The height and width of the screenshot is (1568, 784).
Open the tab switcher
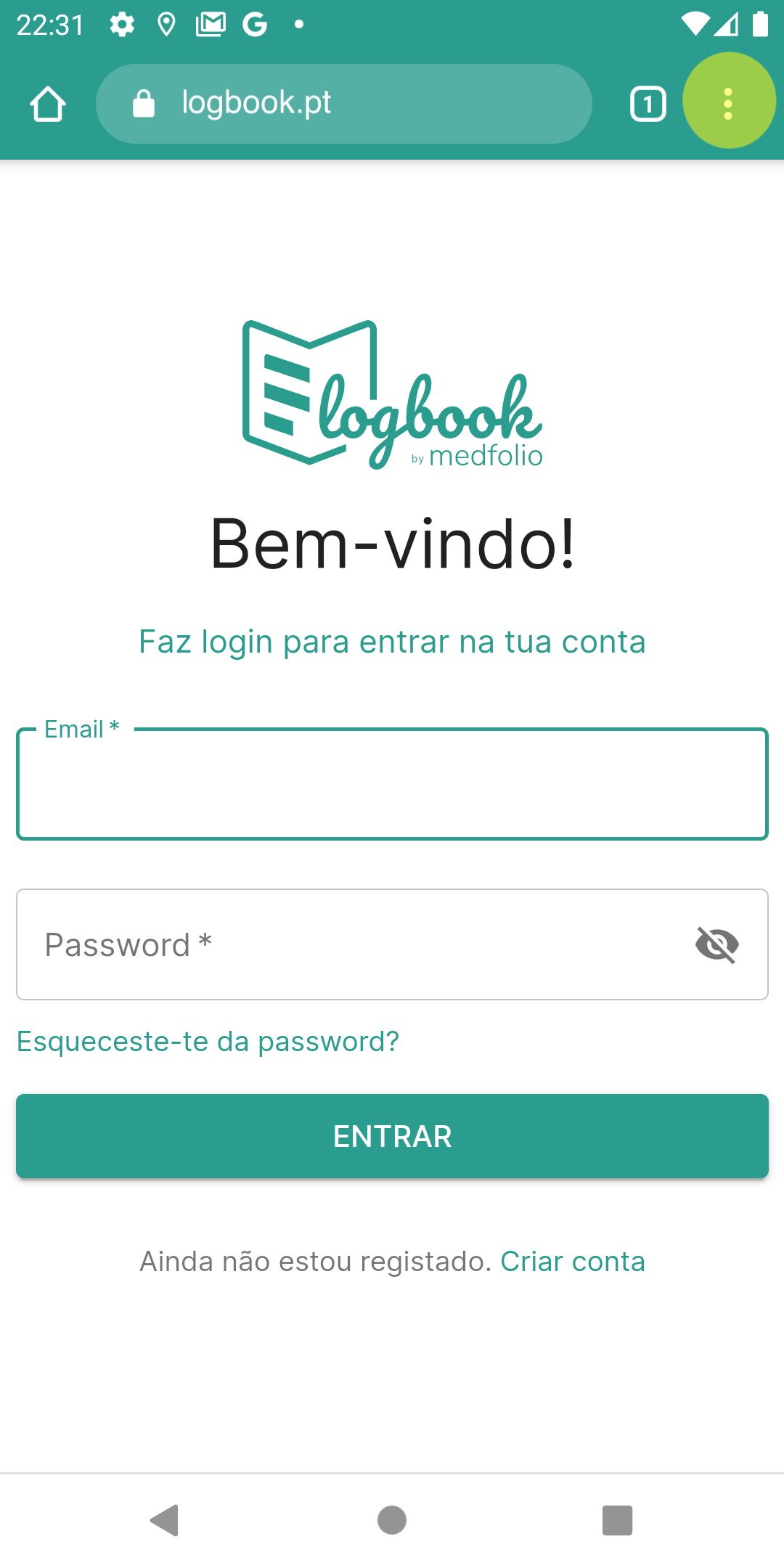(648, 104)
